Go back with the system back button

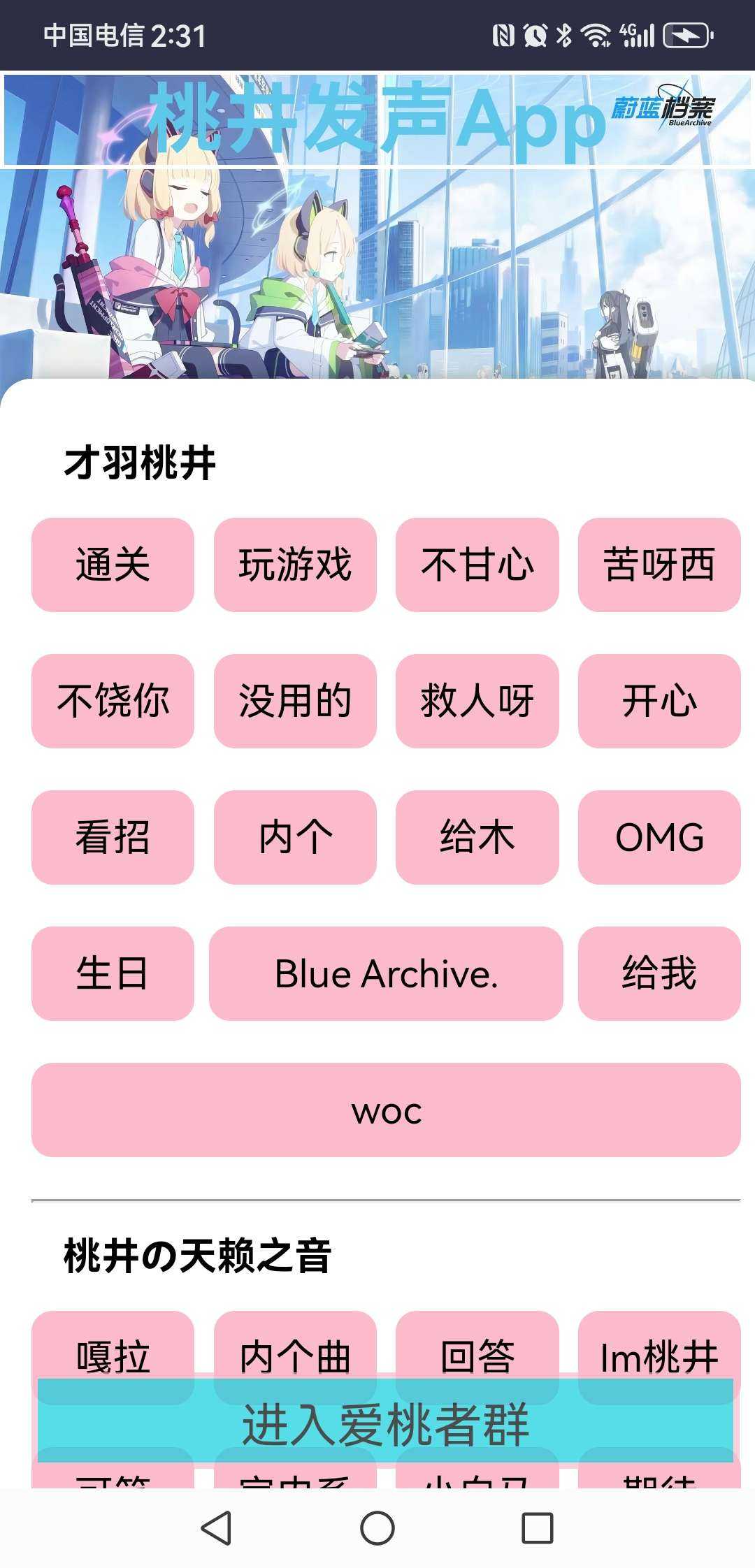click(x=216, y=1528)
